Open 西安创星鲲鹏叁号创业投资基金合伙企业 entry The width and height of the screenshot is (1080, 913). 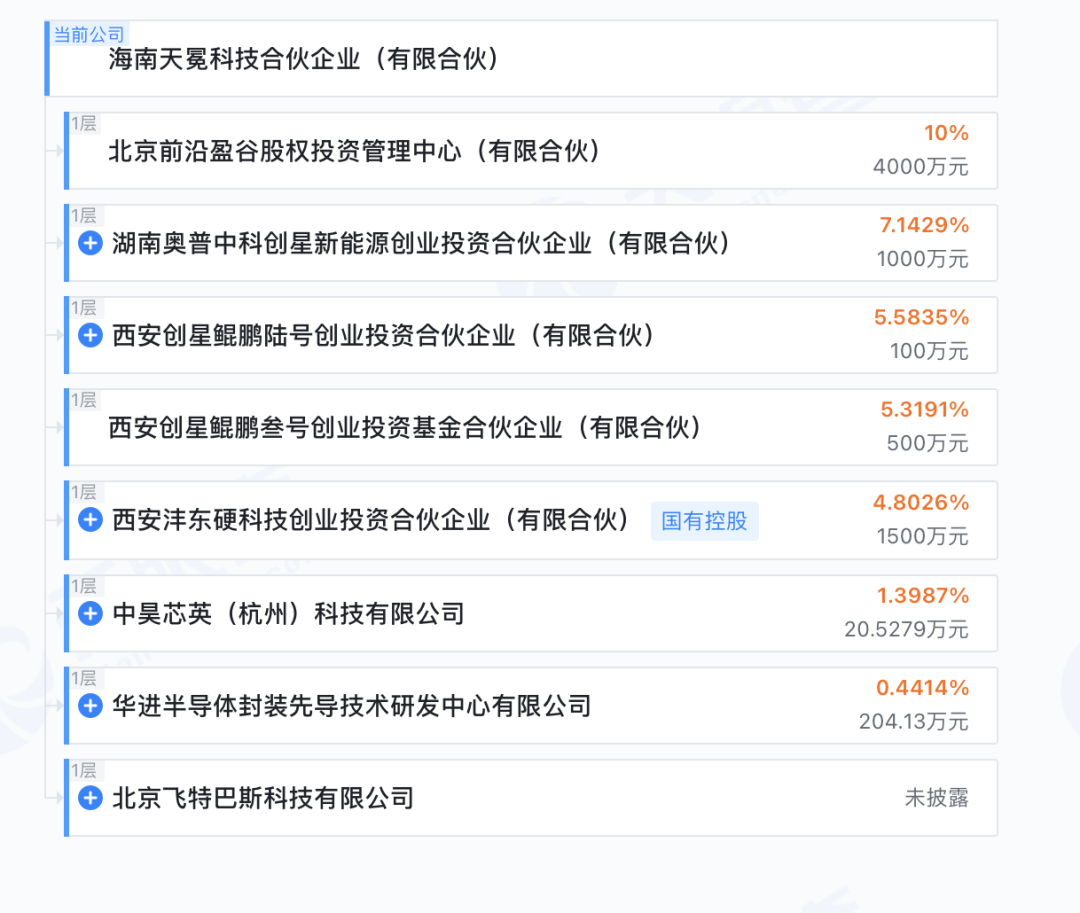tap(405, 428)
